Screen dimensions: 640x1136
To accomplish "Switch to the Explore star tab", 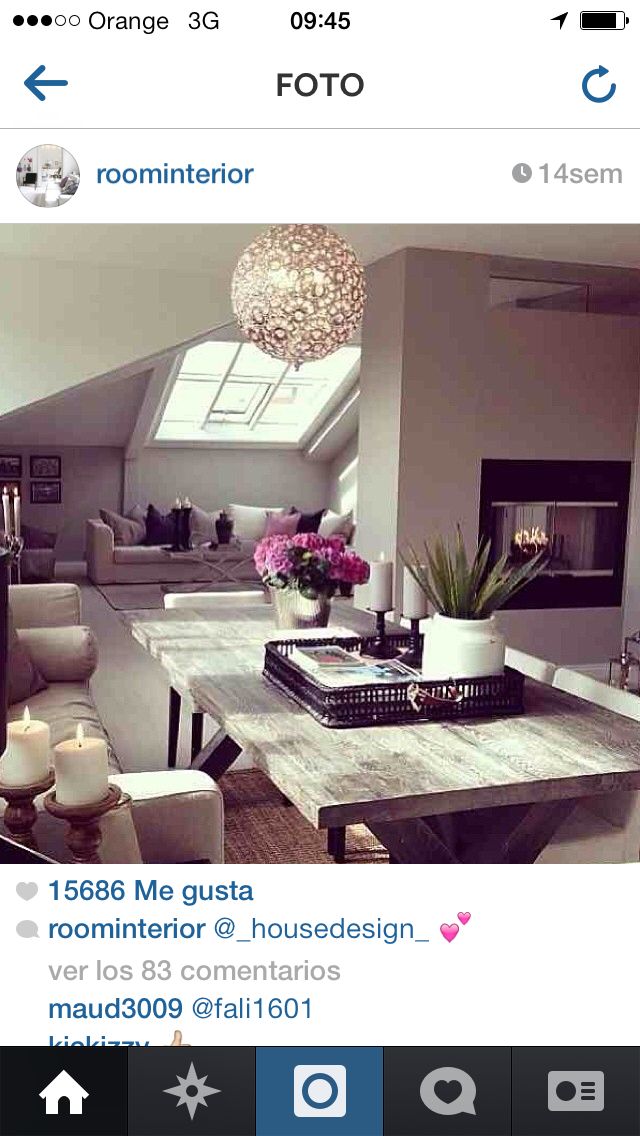I will click(x=192, y=1092).
